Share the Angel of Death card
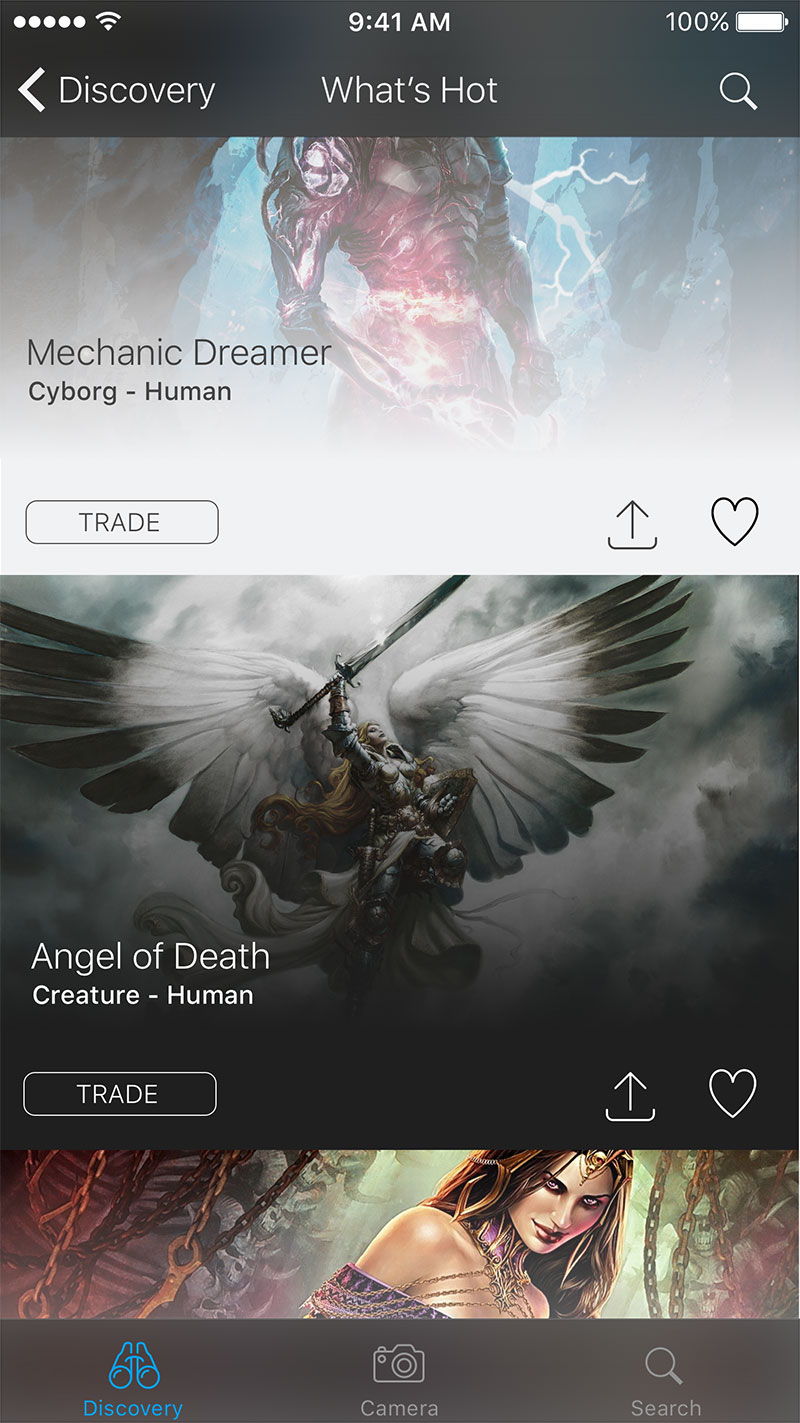This screenshot has height=1423, width=800. point(630,1096)
